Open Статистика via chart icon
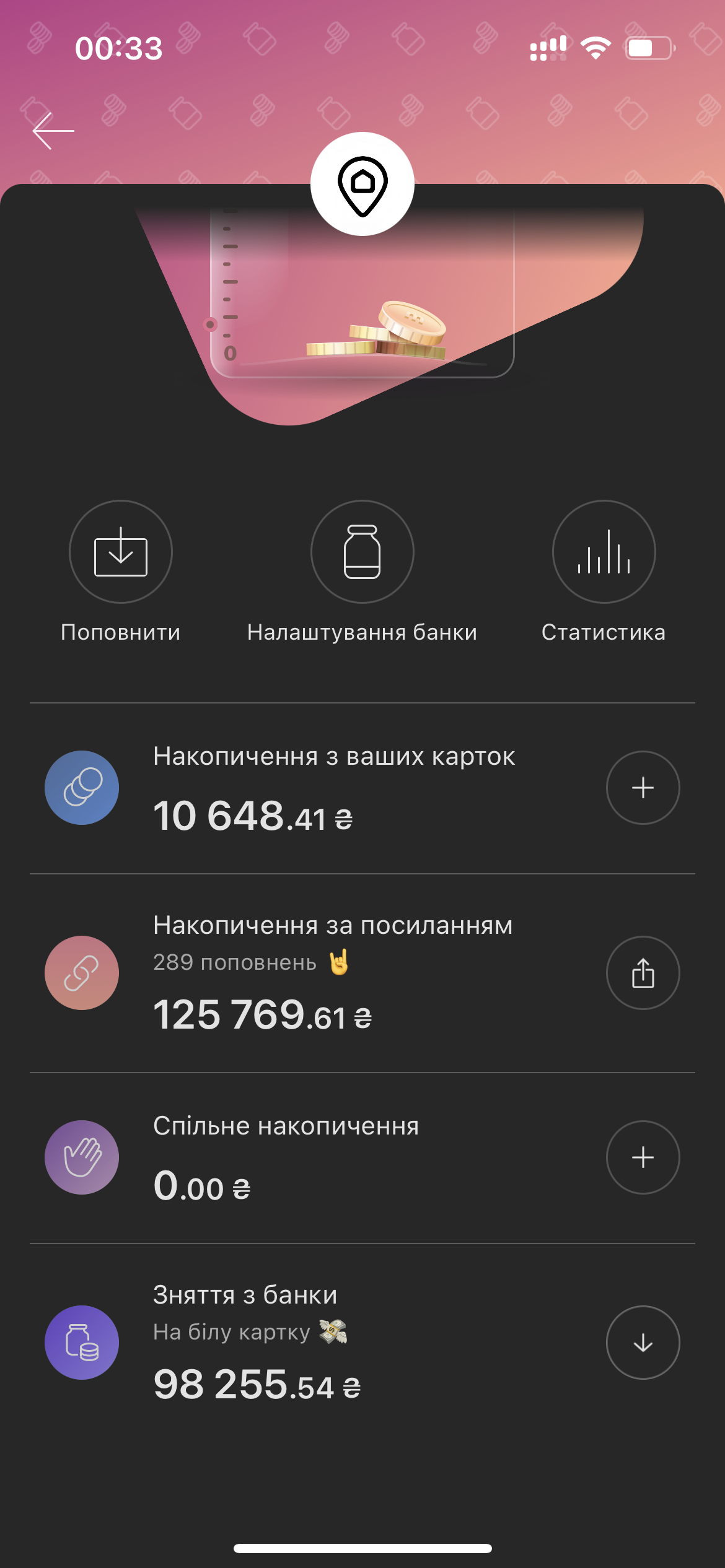Viewport: 725px width, 1568px height. [604, 553]
